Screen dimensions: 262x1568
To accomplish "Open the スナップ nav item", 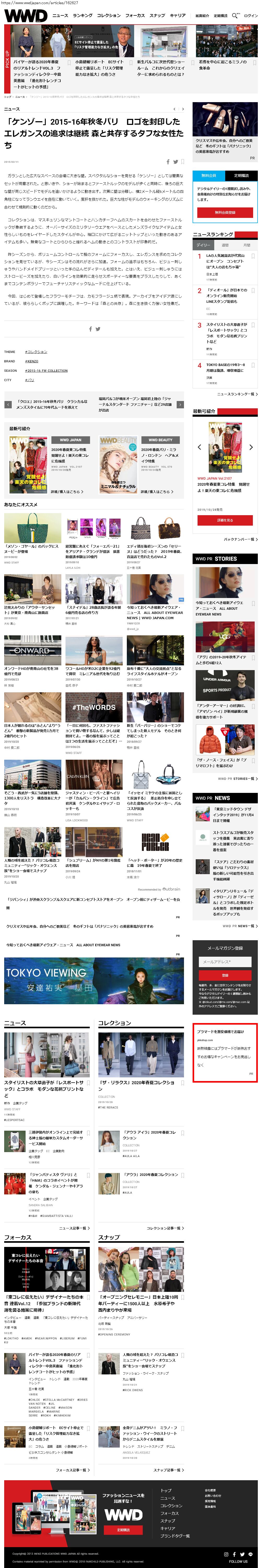I will pyautogui.click(x=157, y=15).
